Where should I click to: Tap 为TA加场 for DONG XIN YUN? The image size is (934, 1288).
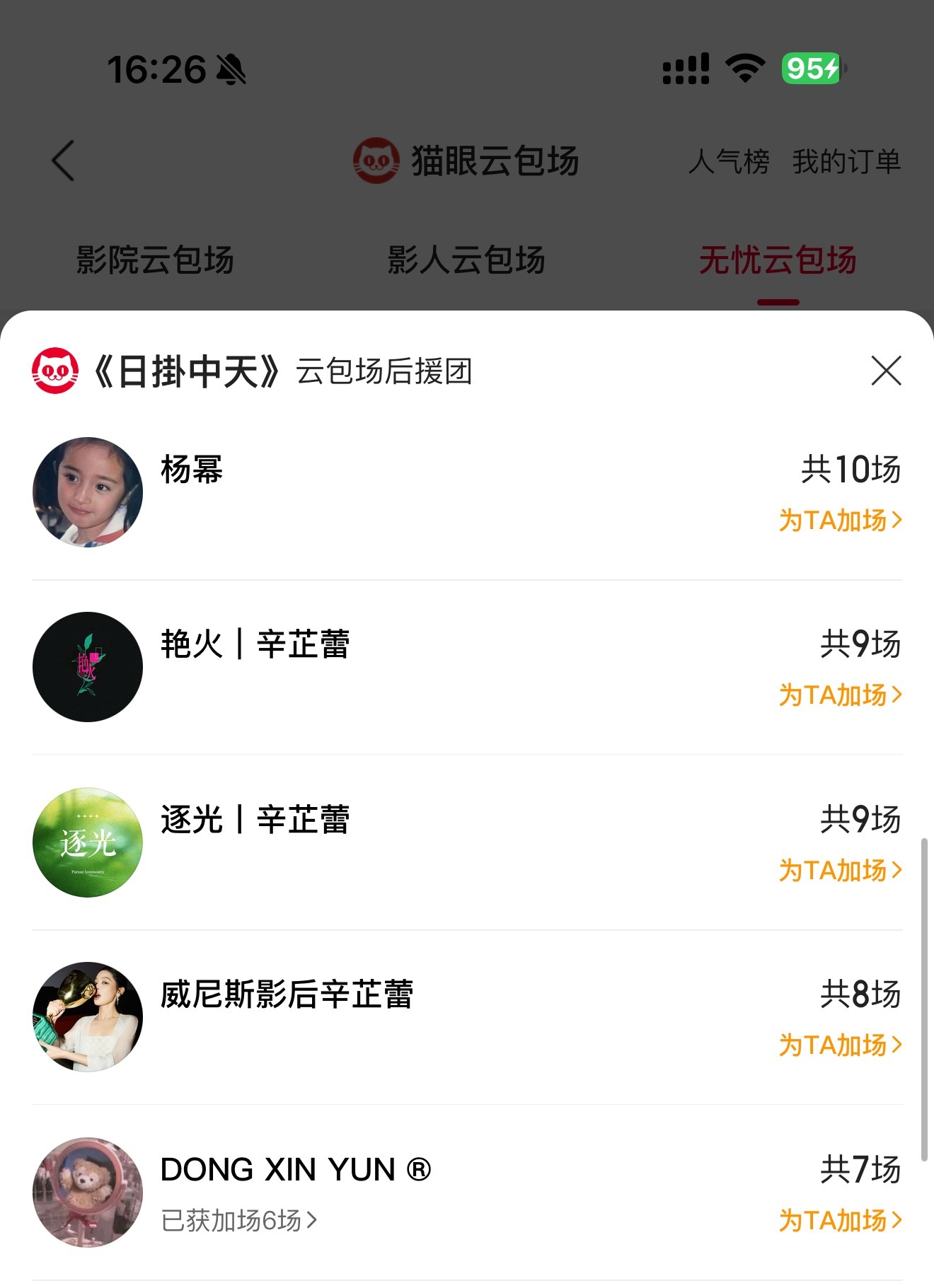(840, 1221)
